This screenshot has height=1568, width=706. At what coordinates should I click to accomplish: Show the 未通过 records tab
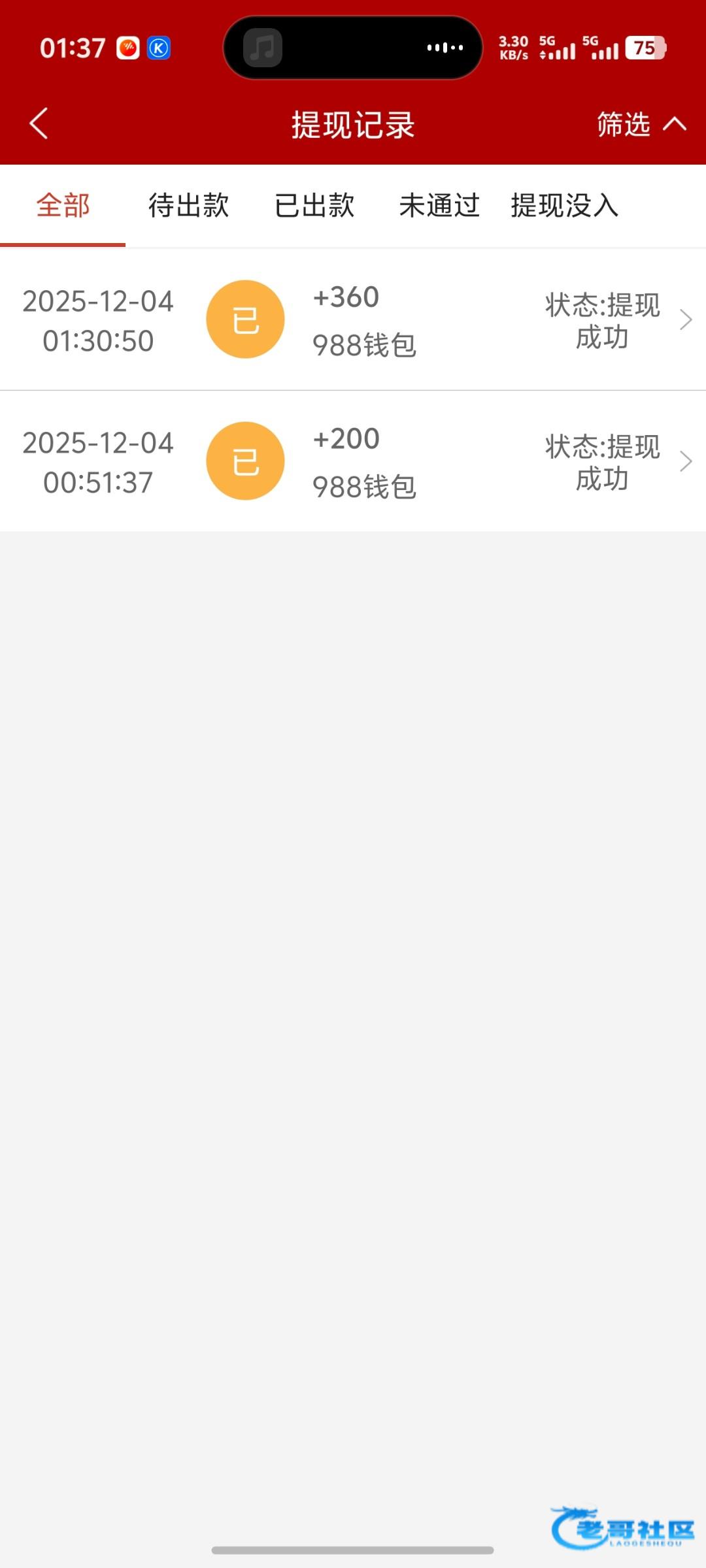pos(439,206)
